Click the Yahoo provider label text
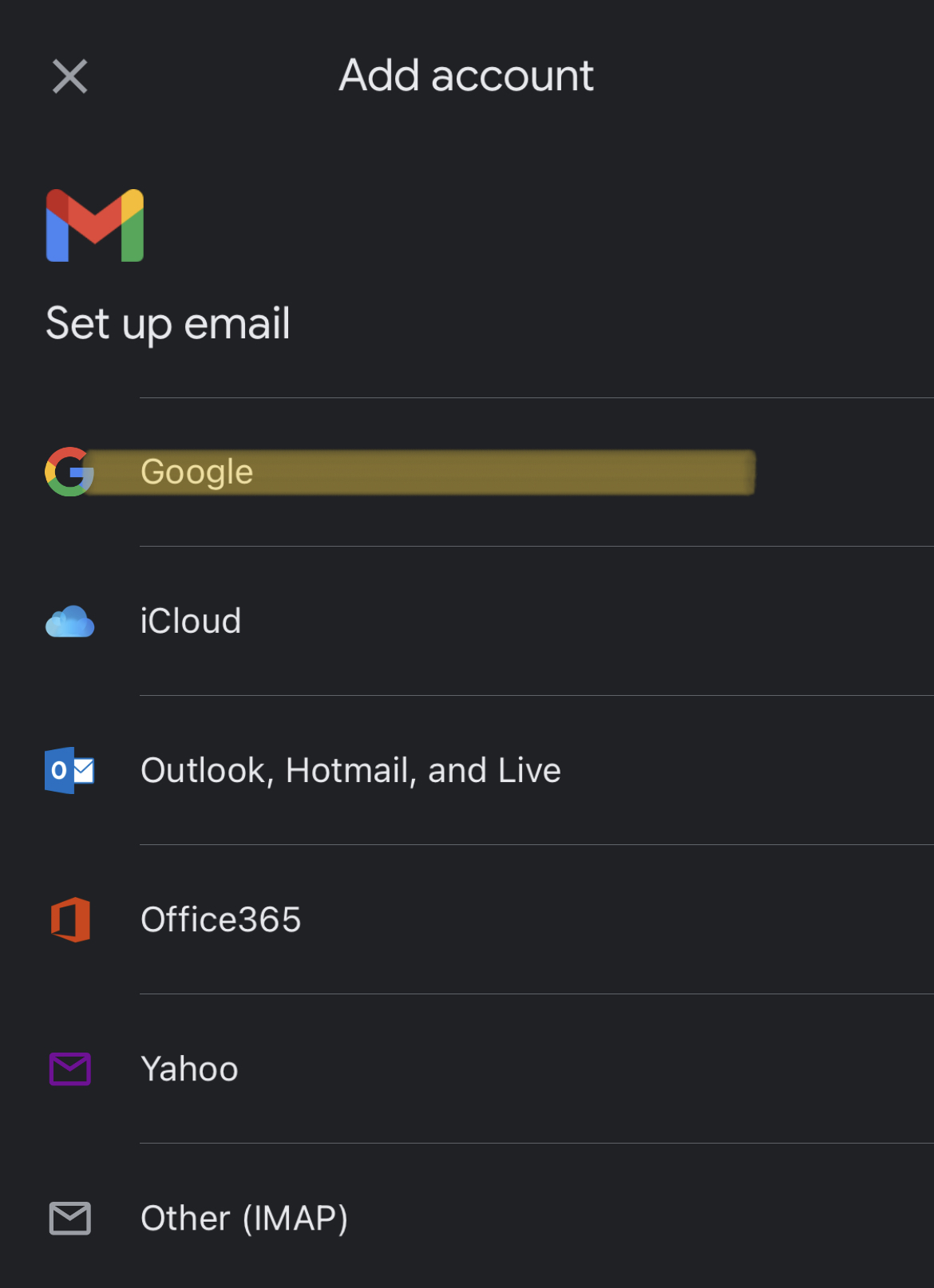934x1288 pixels. [x=188, y=1069]
